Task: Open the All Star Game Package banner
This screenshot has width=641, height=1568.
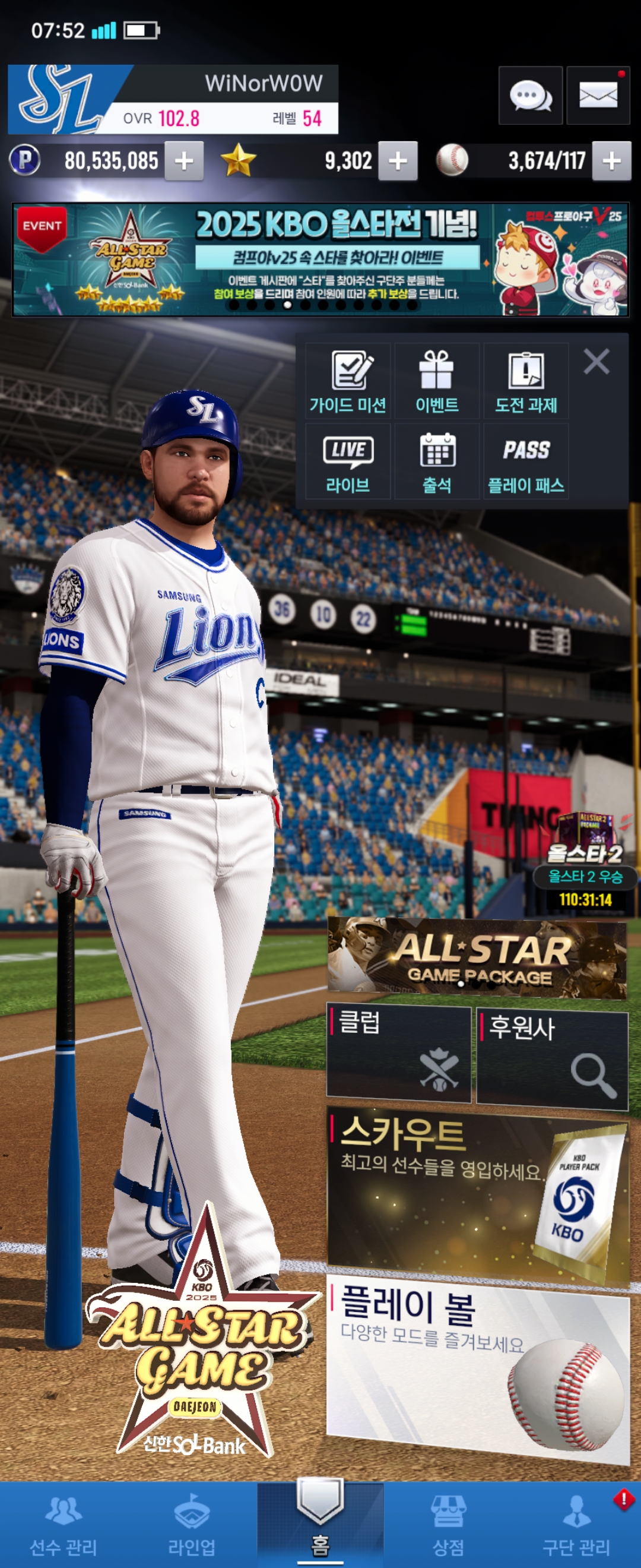Action: [x=477, y=958]
